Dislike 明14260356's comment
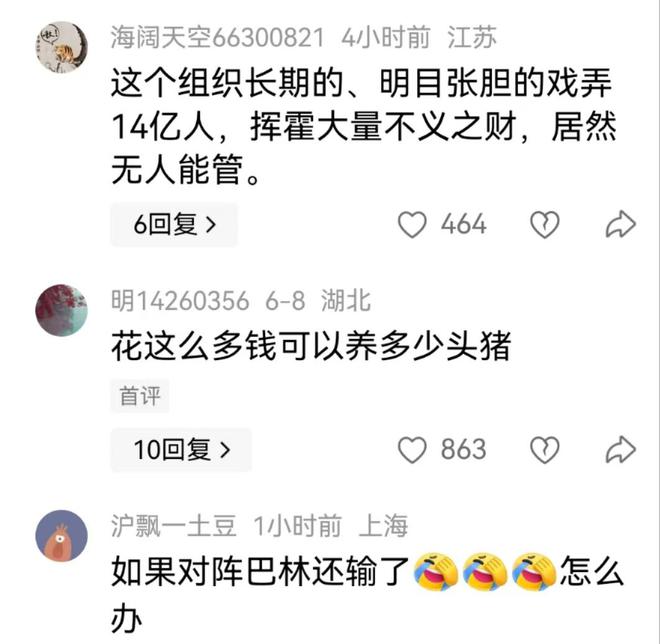Image resolution: width=660 pixels, height=644 pixels. pos(544,450)
